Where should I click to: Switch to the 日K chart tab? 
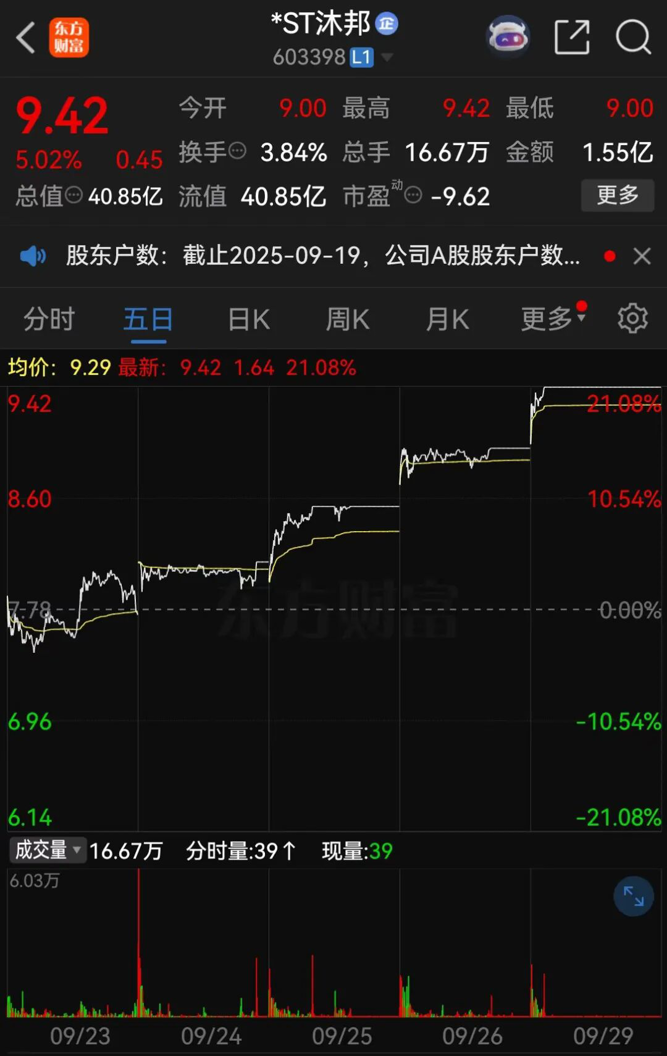point(248,319)
